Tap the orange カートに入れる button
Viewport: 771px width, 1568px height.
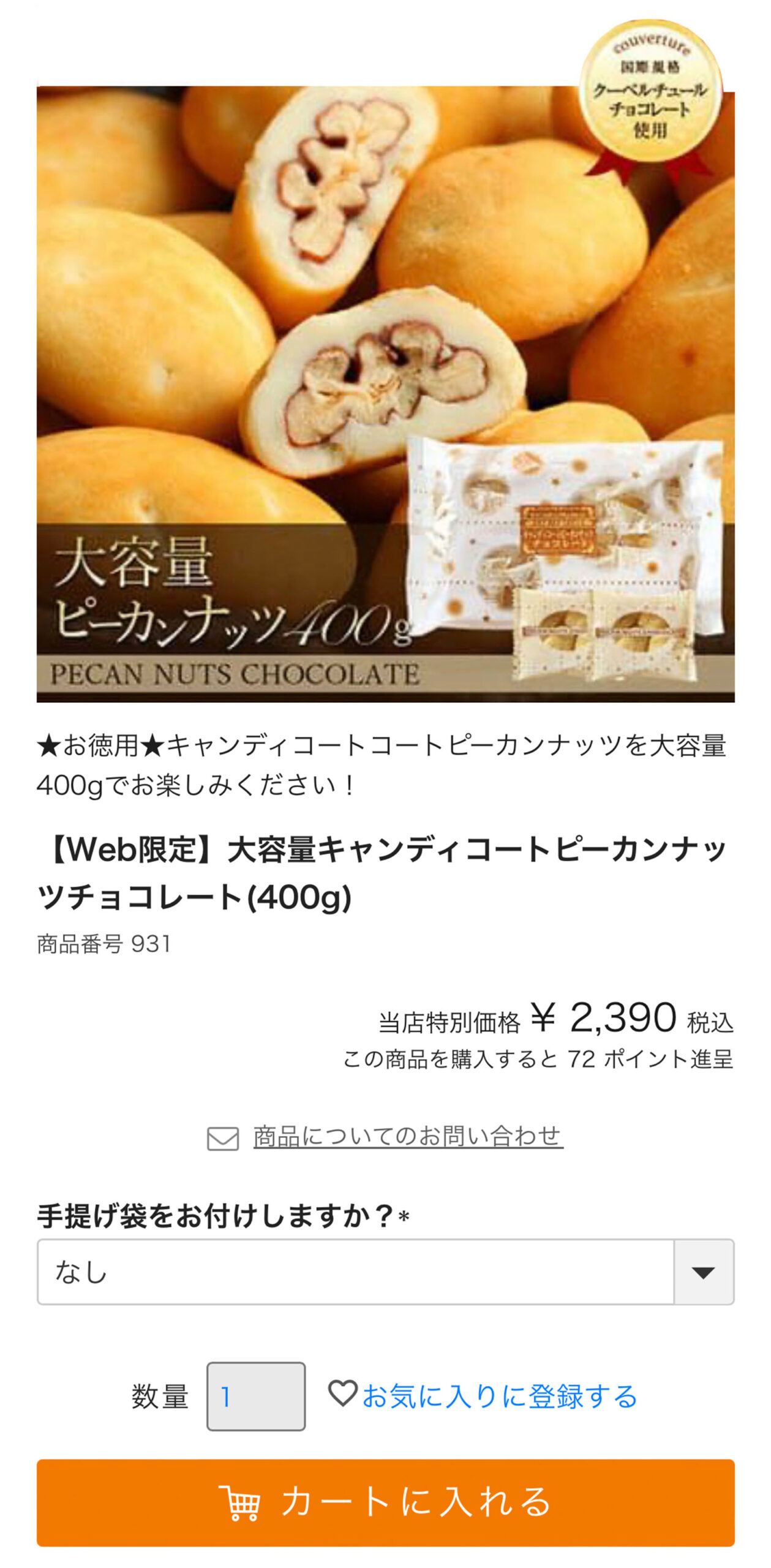coord(385,1502)
